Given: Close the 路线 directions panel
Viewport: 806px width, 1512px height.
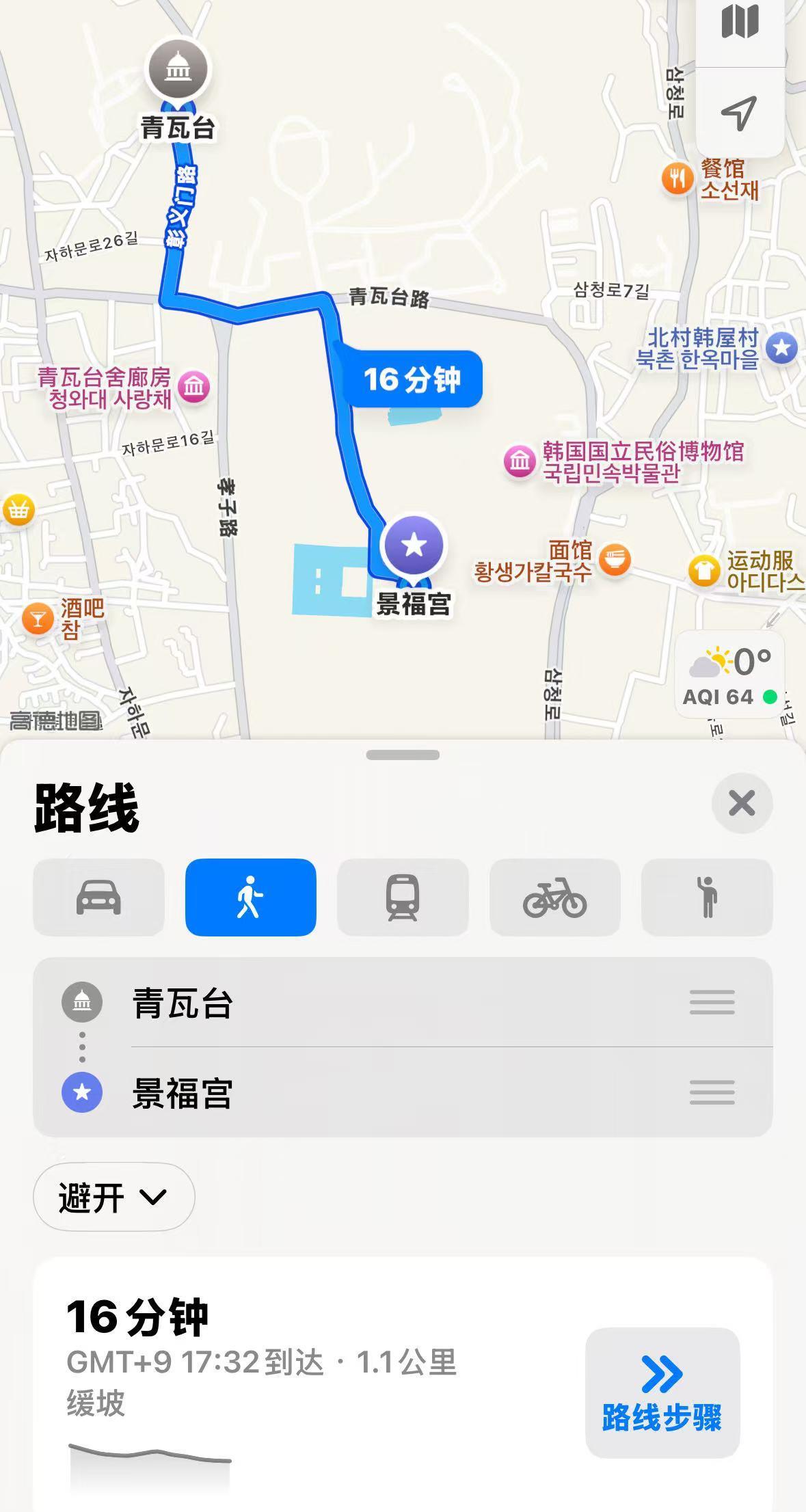Looking at the screenshot, I should point(742,803).
